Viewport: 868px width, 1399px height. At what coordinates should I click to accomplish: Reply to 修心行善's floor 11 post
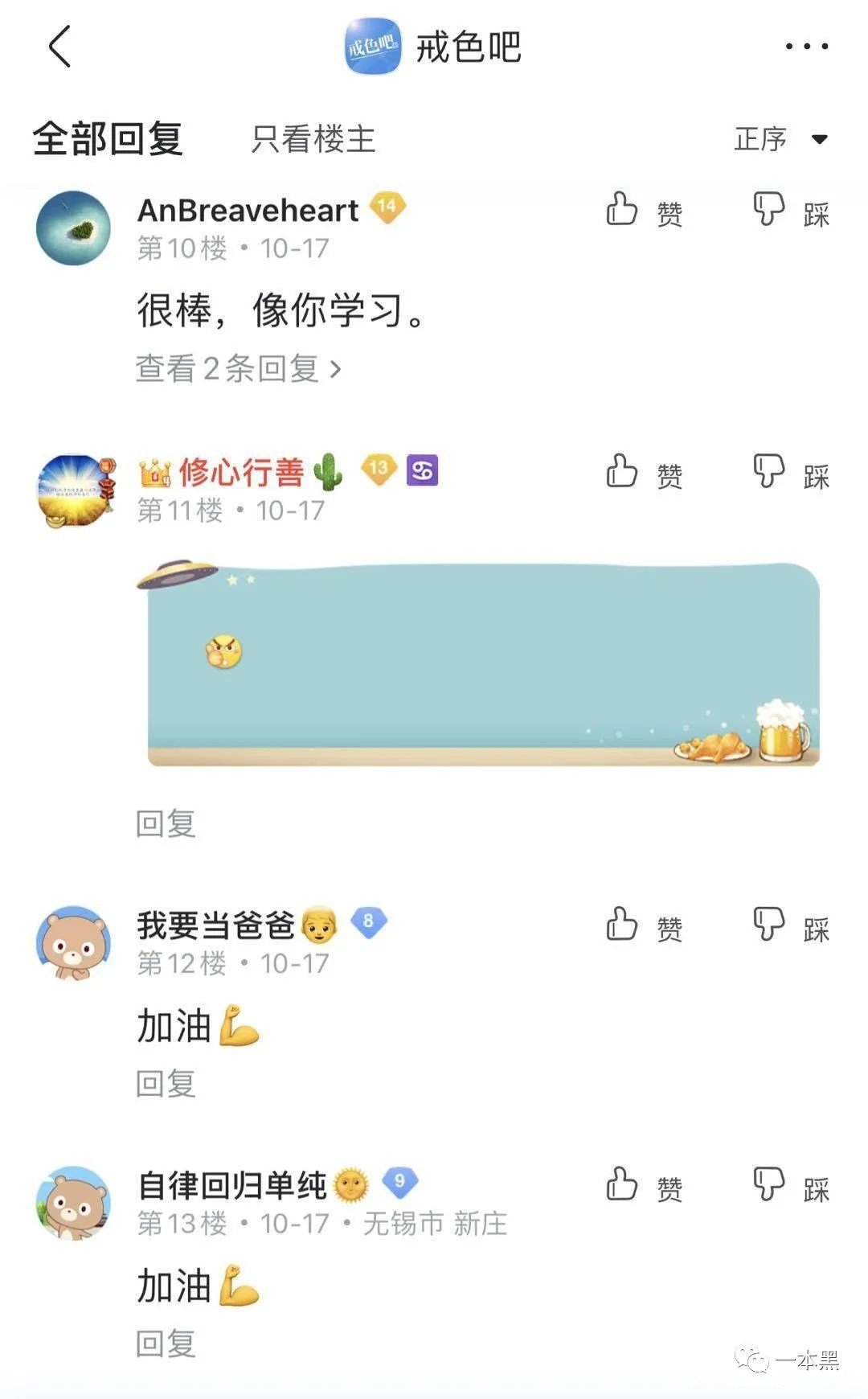coord(166,823)
